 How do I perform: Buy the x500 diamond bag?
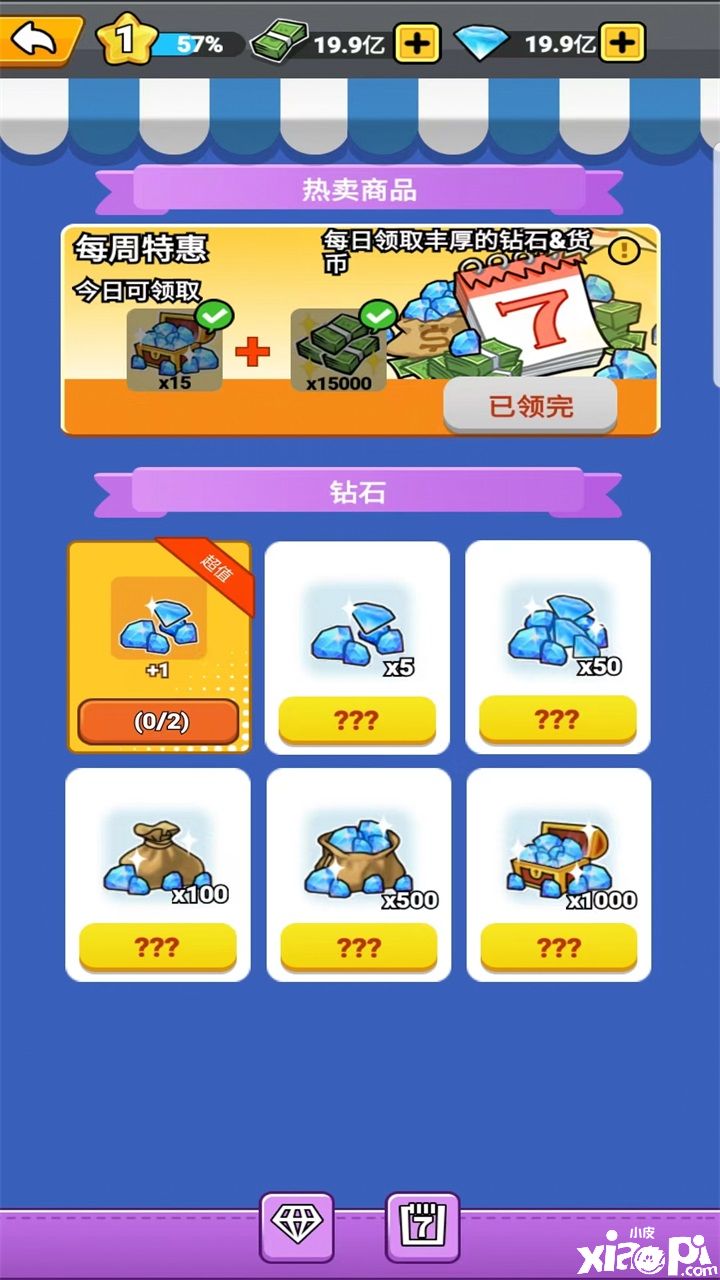(x=358, y=947)
